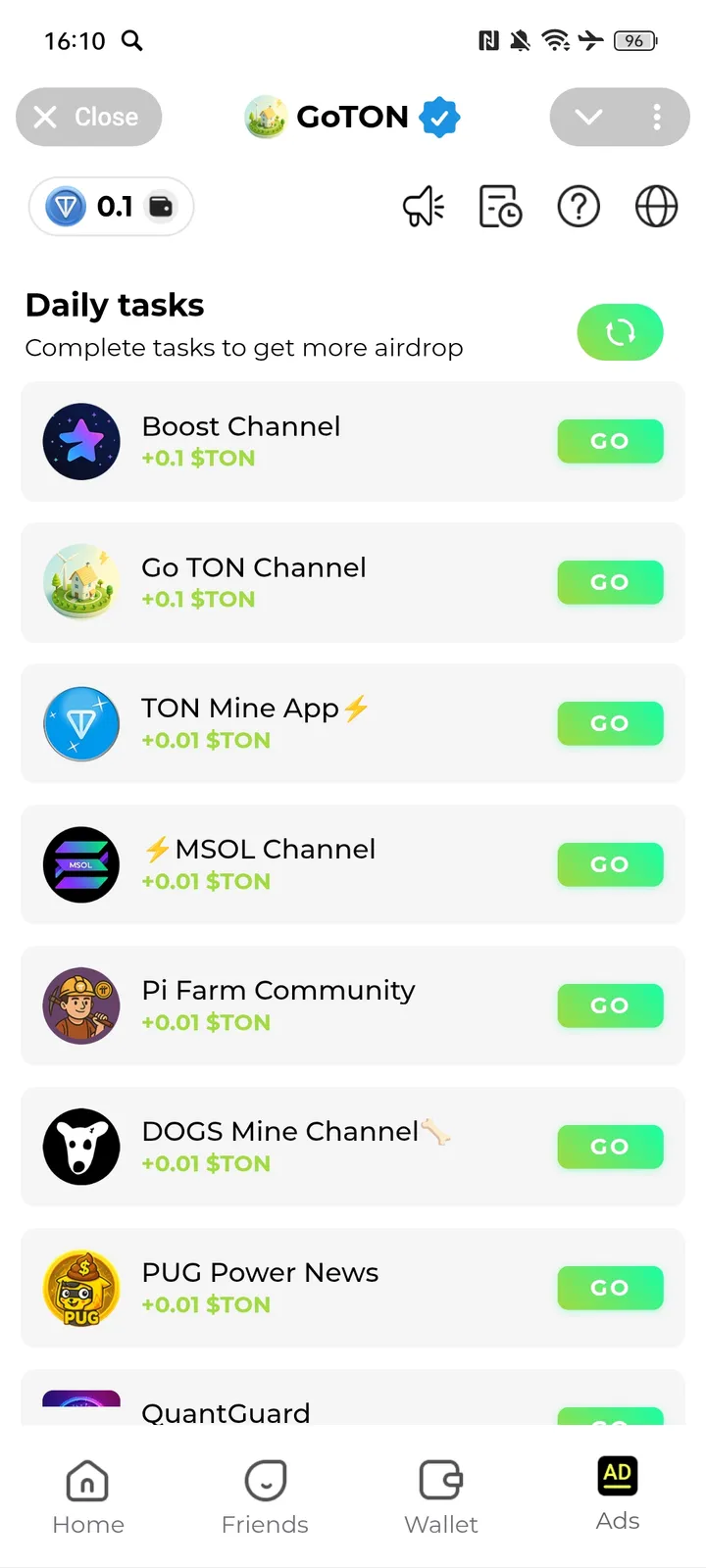Switch to the Home tab
The height and width of the screenshot is (1568, 706).
coord(88,1497)
